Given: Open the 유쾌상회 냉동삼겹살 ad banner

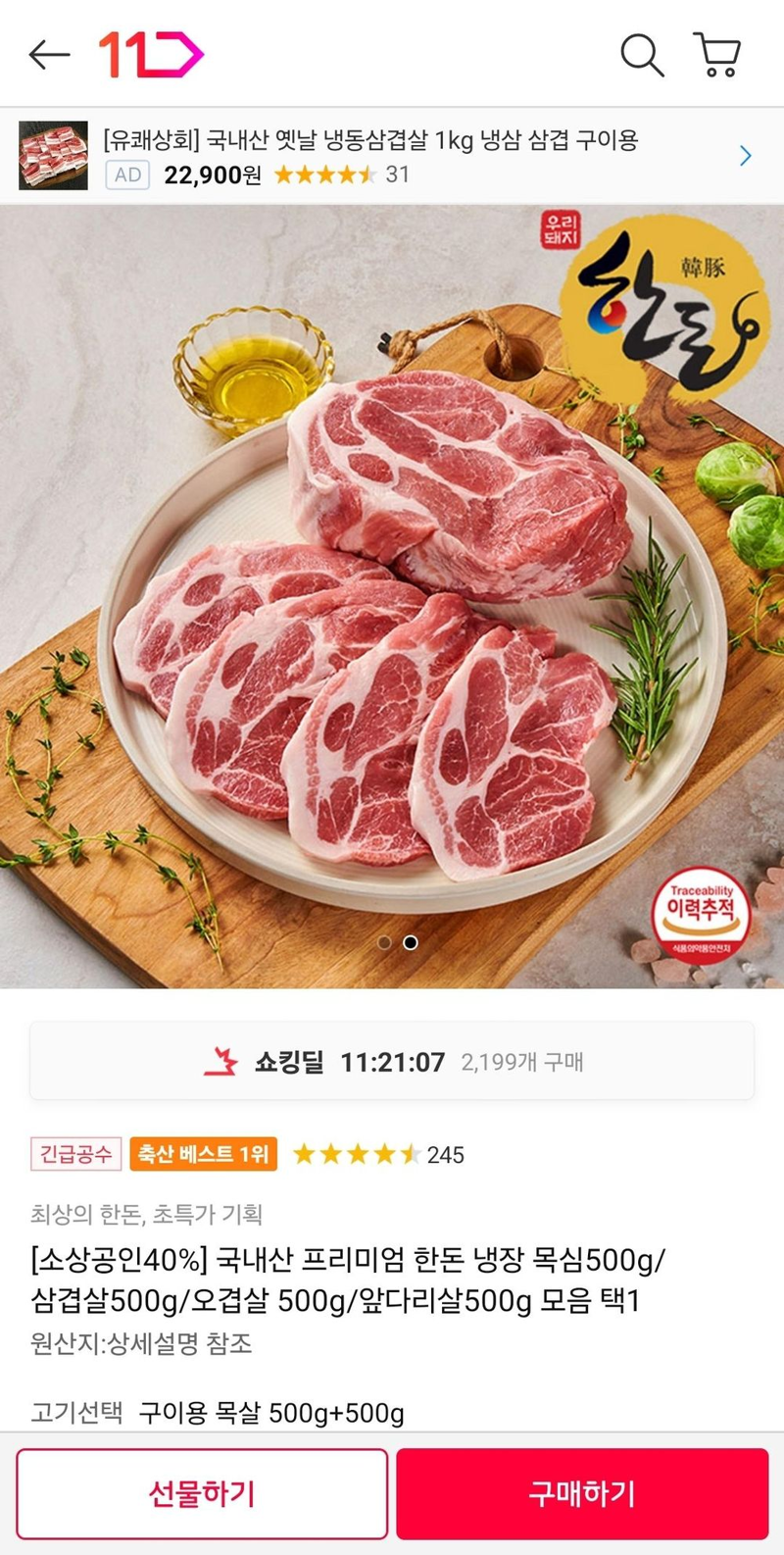Looking at the screenshot, I should pyautogui.click(x=392, y=156).
